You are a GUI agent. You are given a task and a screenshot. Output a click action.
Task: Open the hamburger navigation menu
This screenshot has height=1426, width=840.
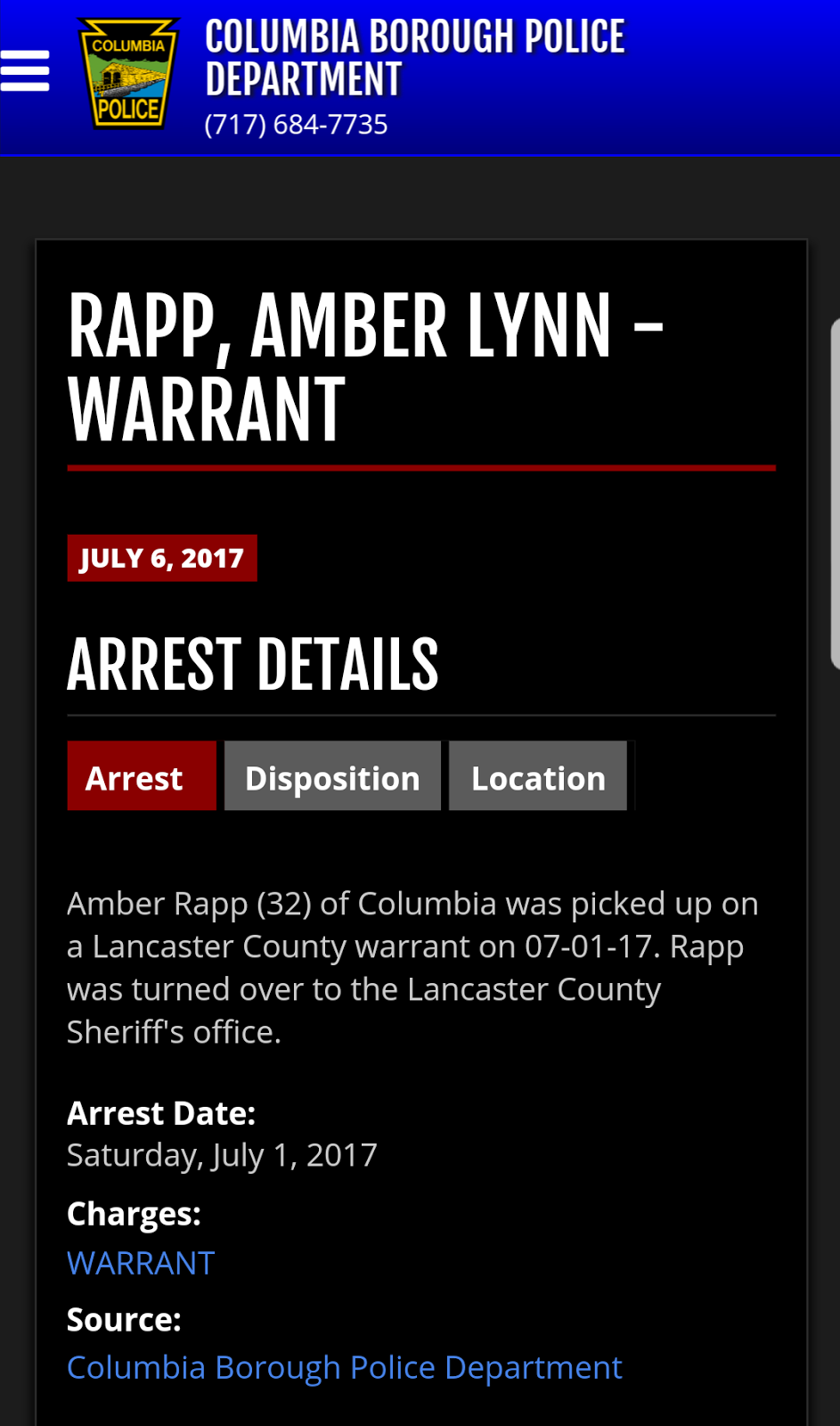[25, 70]
